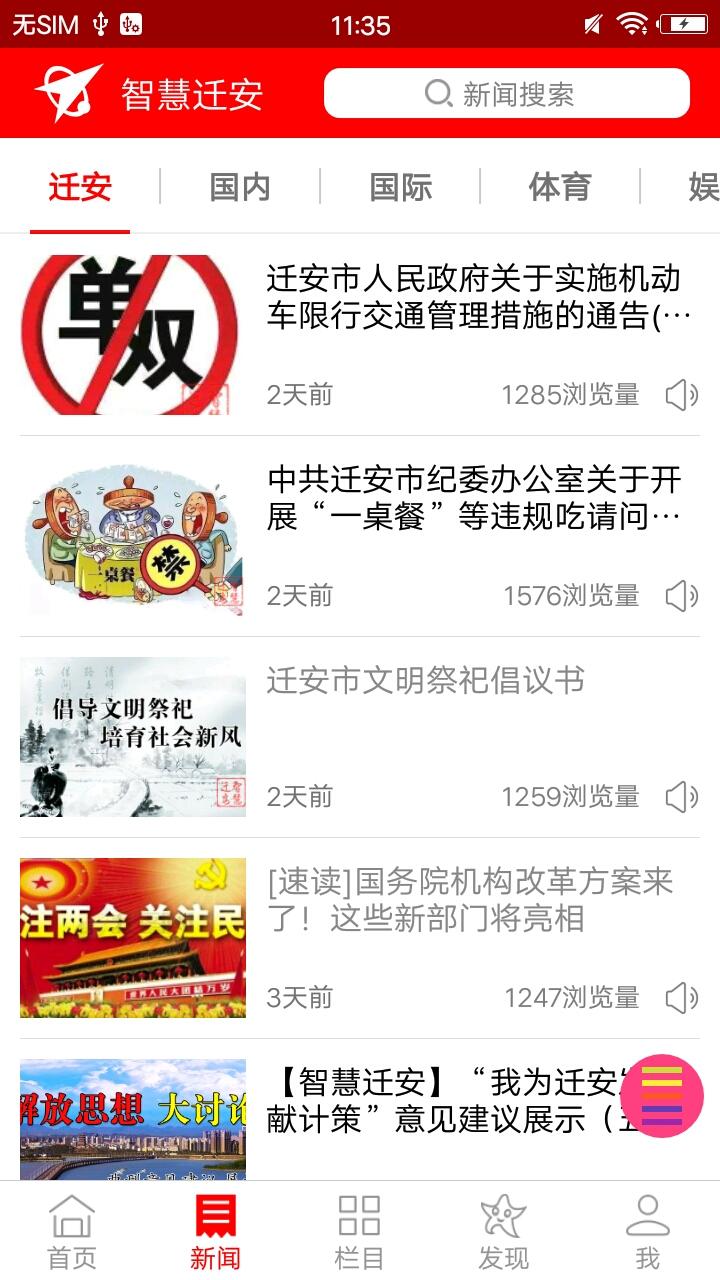The width and height of the screenshot is (720, 1280).
Task: Select the 迁安 news tab
Action: tap(80, 187)
